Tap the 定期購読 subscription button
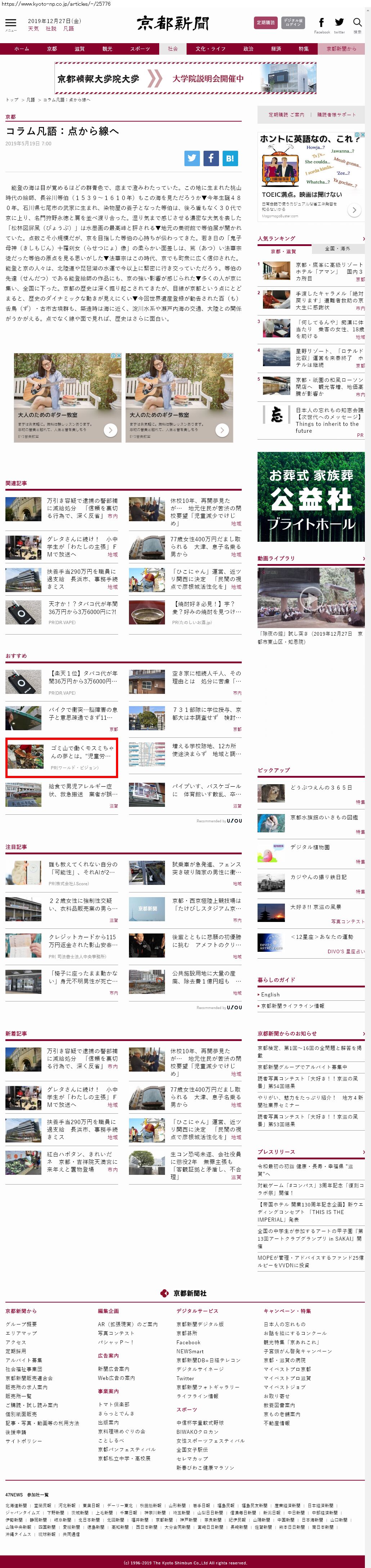The height and width of the screenshot is (1568, 371). coord(265,23)
